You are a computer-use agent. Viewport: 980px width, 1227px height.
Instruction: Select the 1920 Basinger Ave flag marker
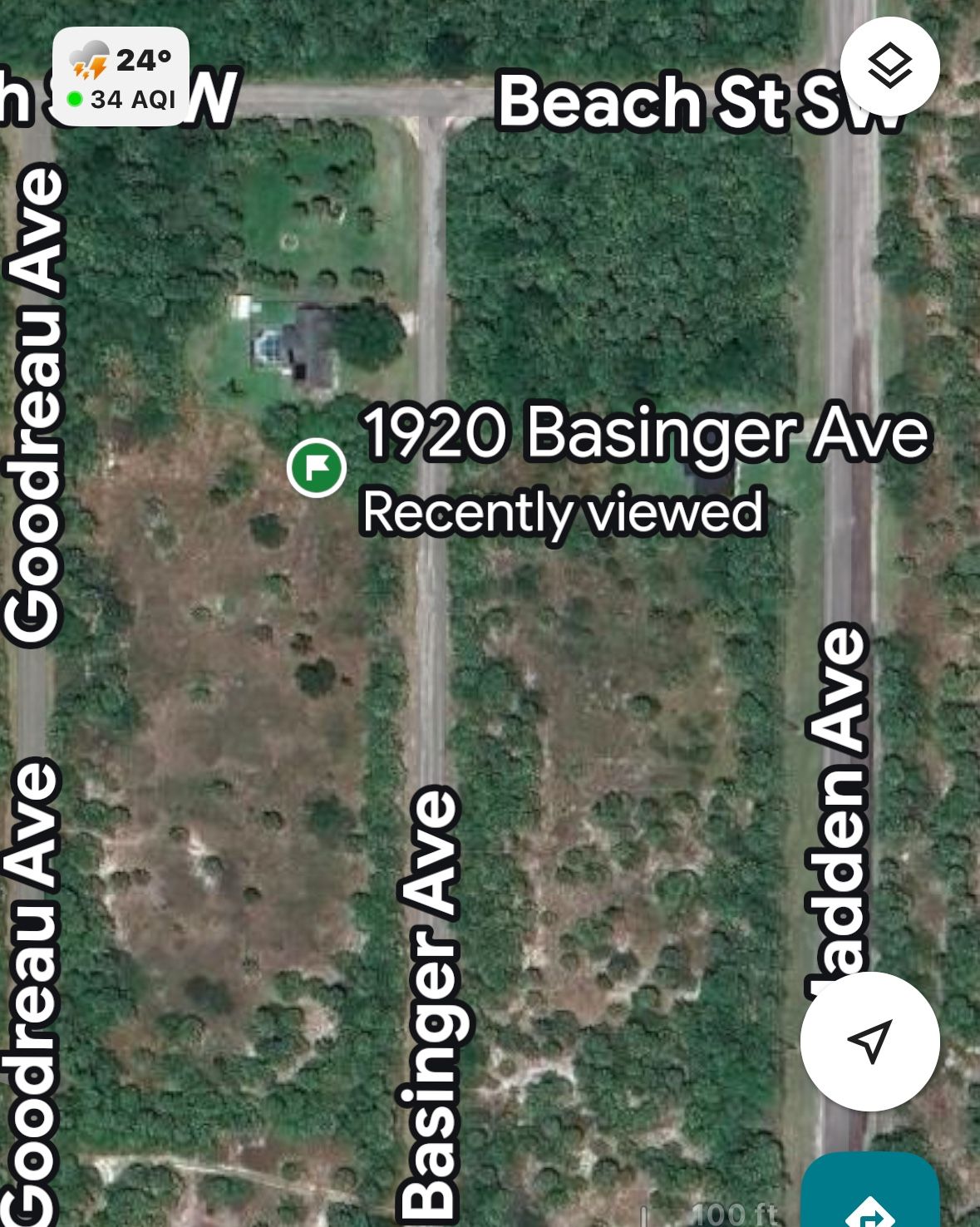pyautogui.click(x=317, y=467)
